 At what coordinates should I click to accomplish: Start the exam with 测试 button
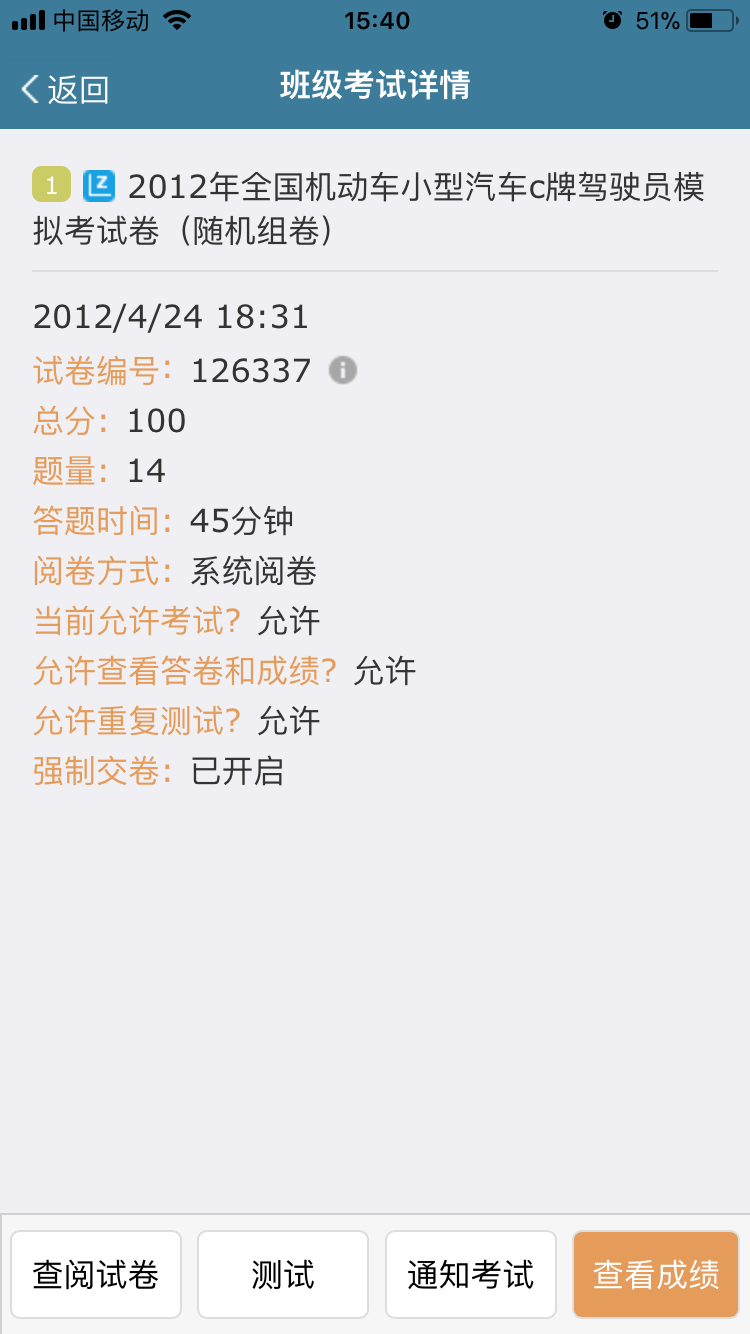point(283,1275)
